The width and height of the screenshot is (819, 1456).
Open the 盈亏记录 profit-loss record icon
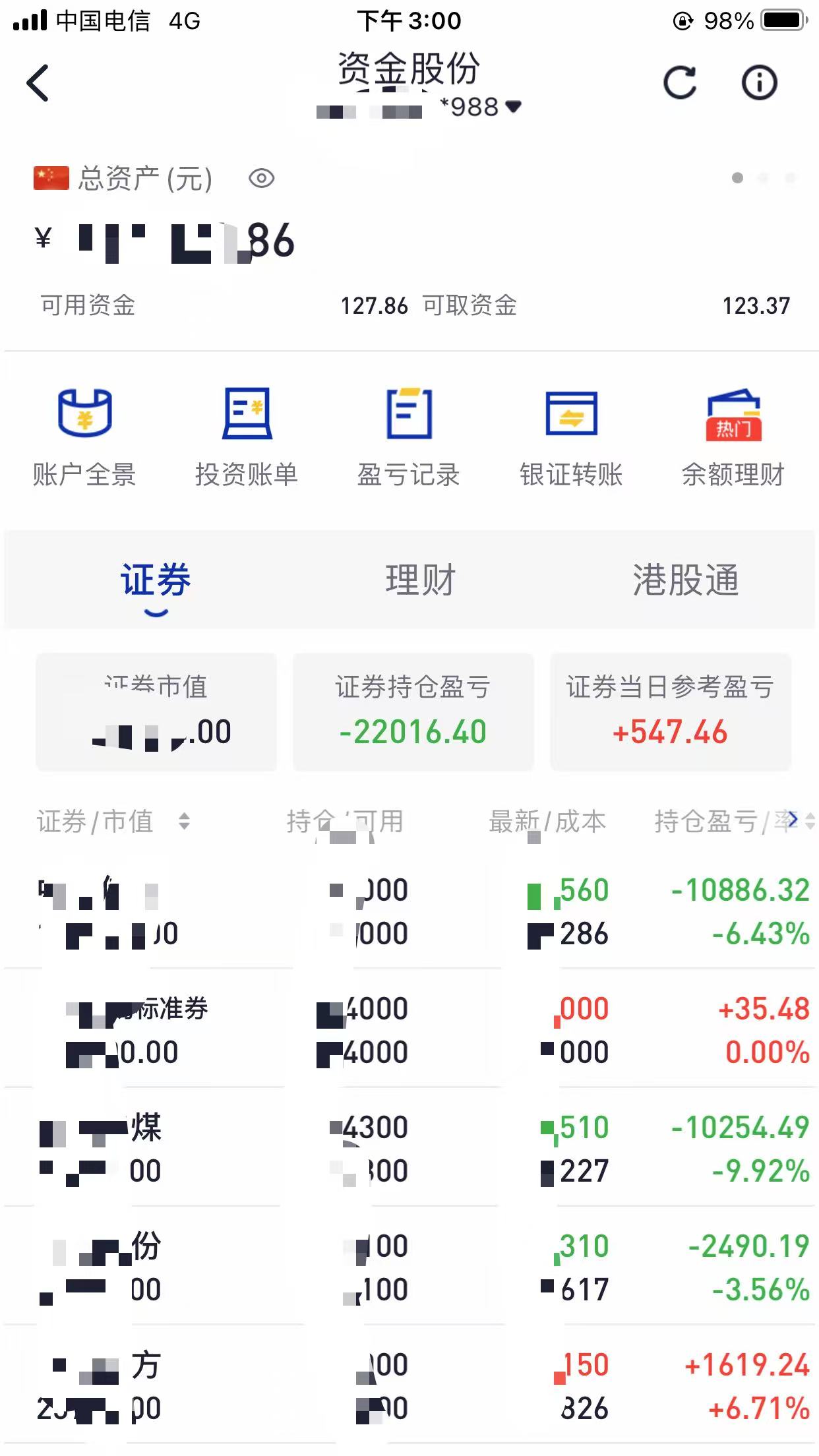[x=409, y=432]
